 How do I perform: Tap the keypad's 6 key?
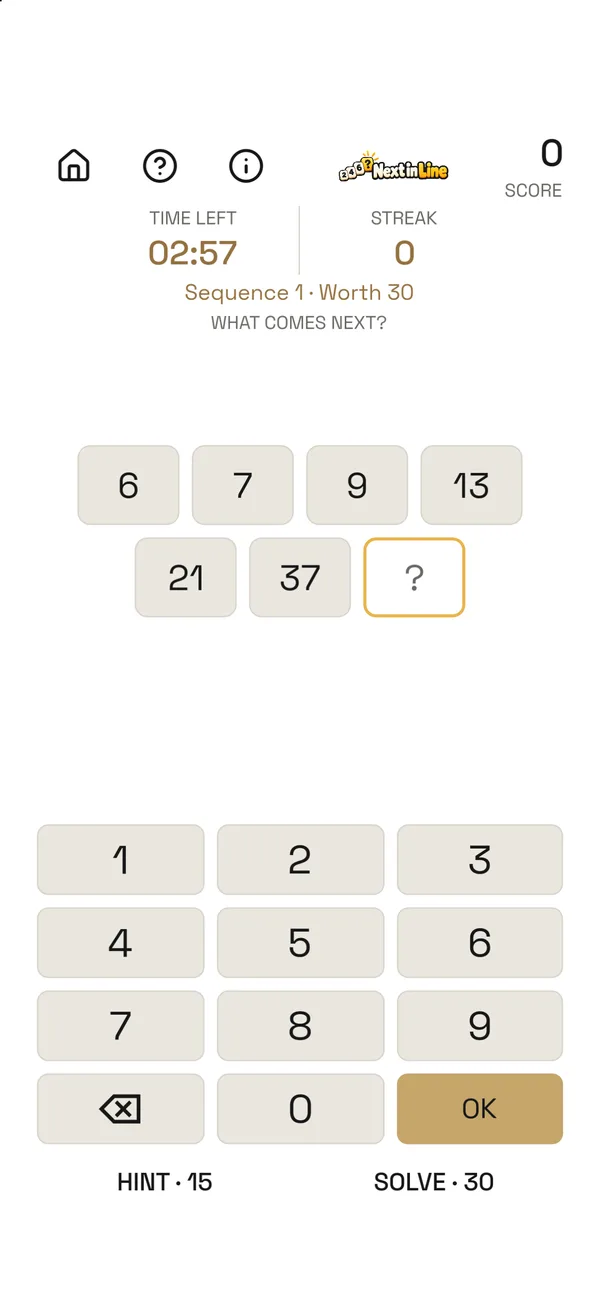point(480,942)
